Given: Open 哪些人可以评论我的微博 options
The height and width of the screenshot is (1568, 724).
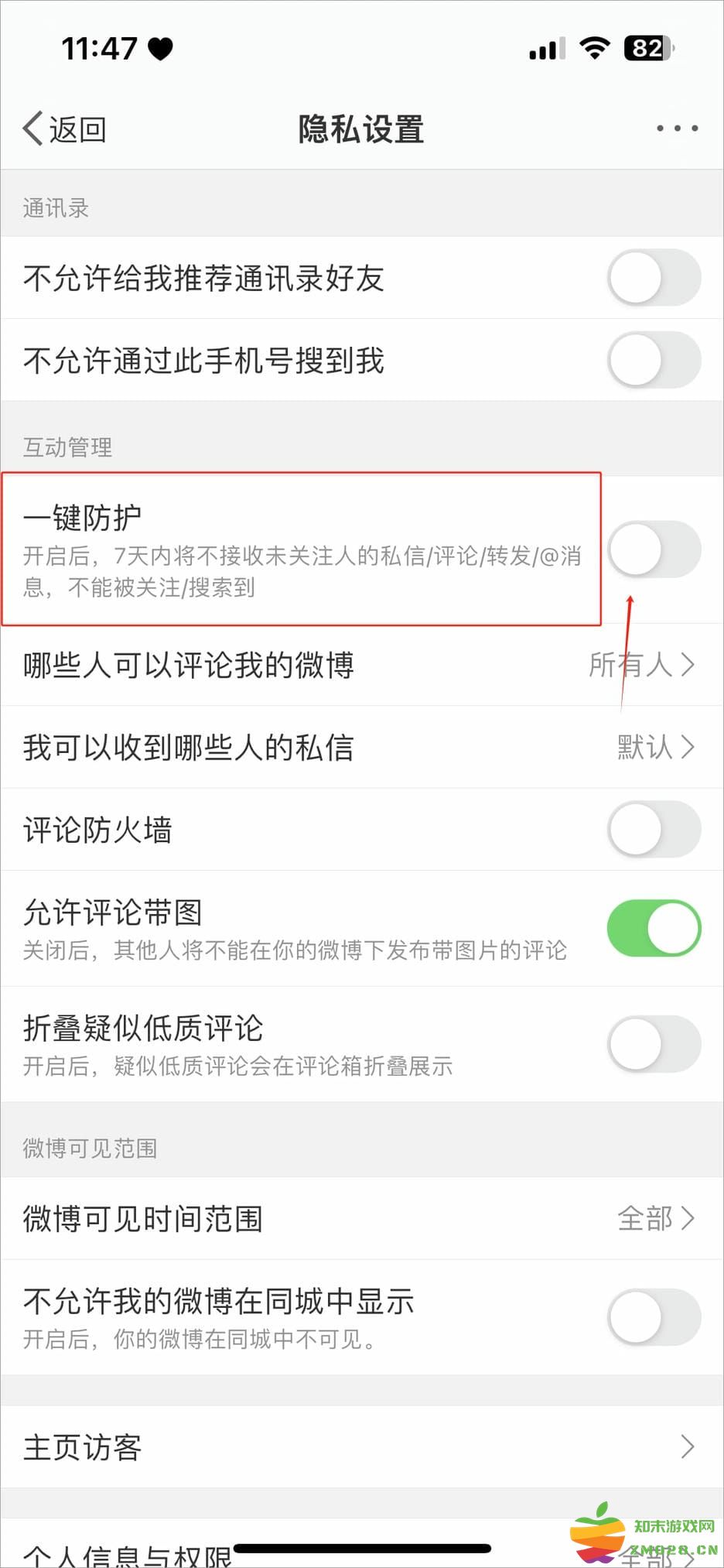Looking at the screenshot, I should (362, 666).
